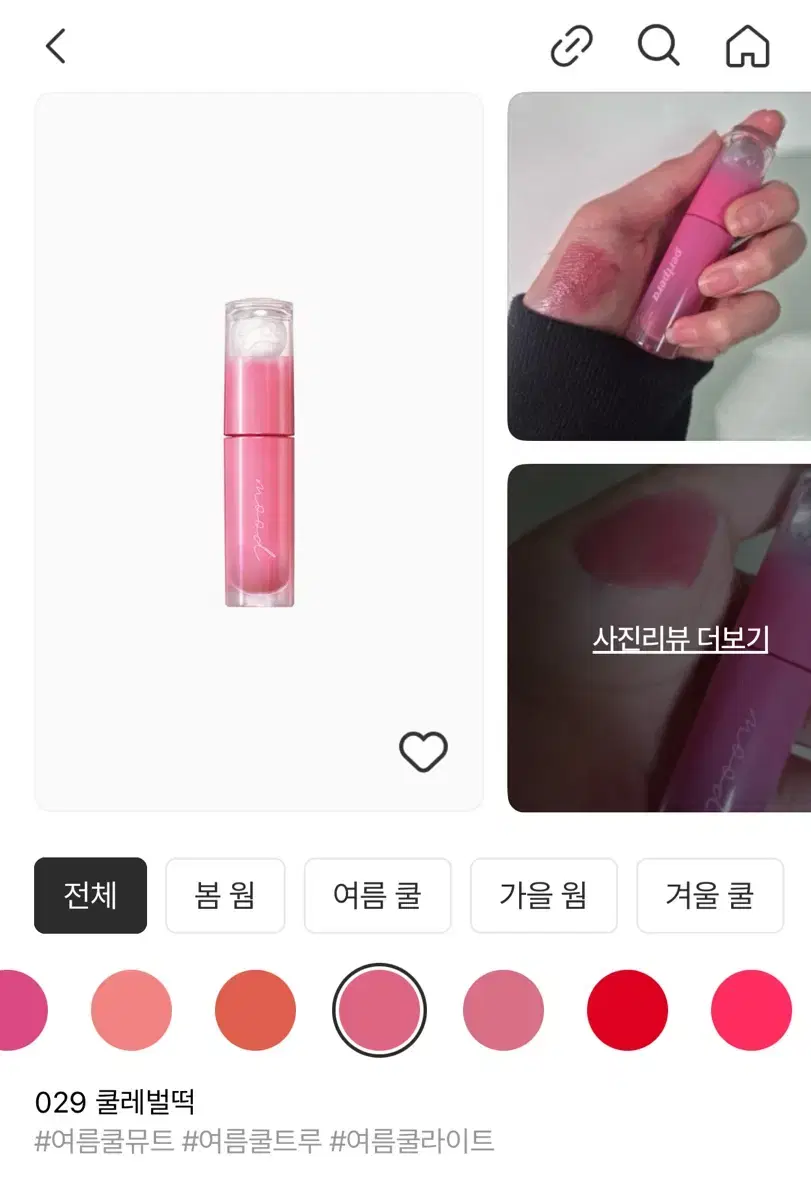Select the currently highlighted pink swatch
Viewport: 811px width, 1200px height.
[x=378, y=1010]
